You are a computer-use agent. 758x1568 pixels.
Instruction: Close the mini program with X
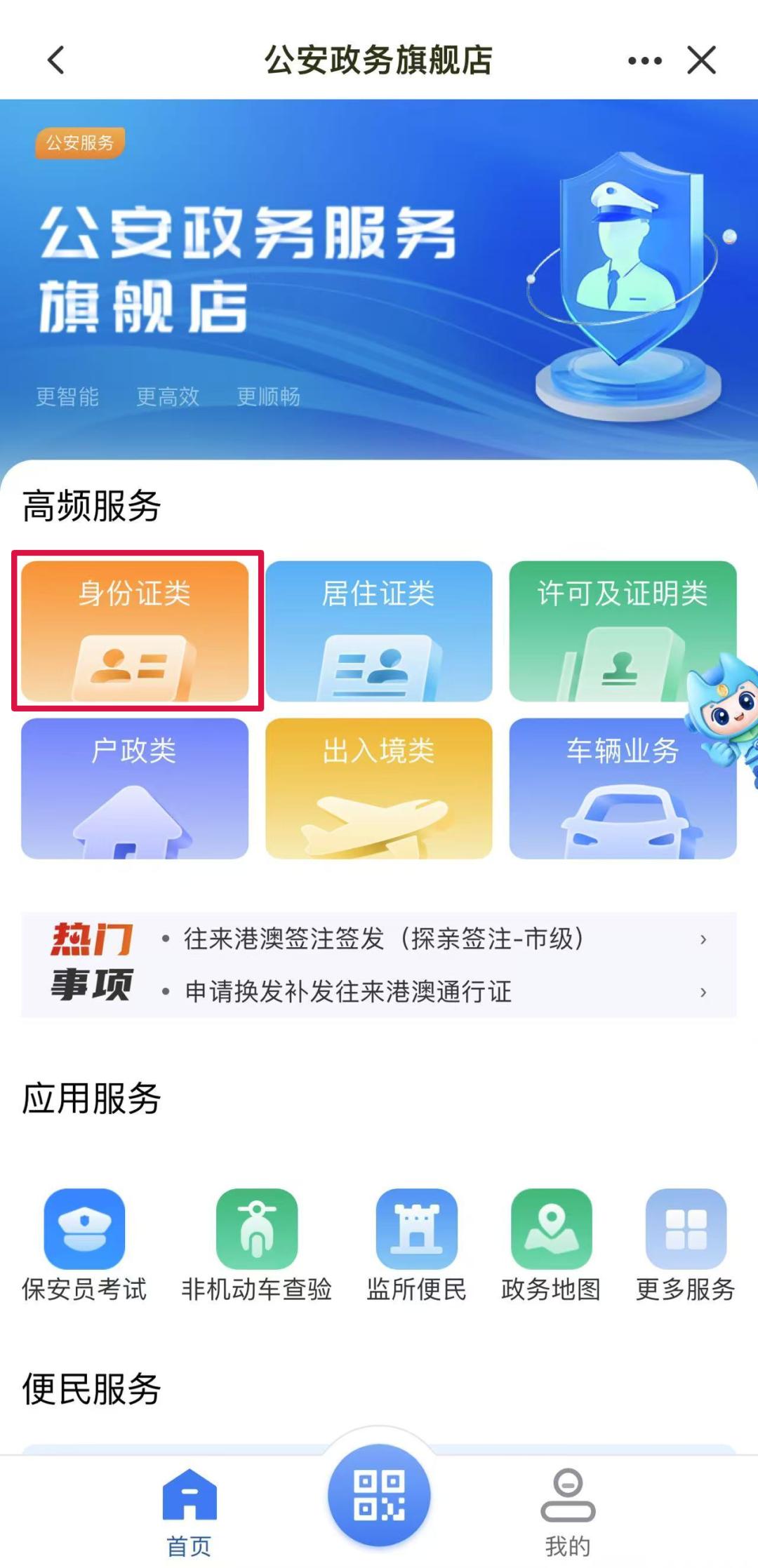tap(701, 60)
